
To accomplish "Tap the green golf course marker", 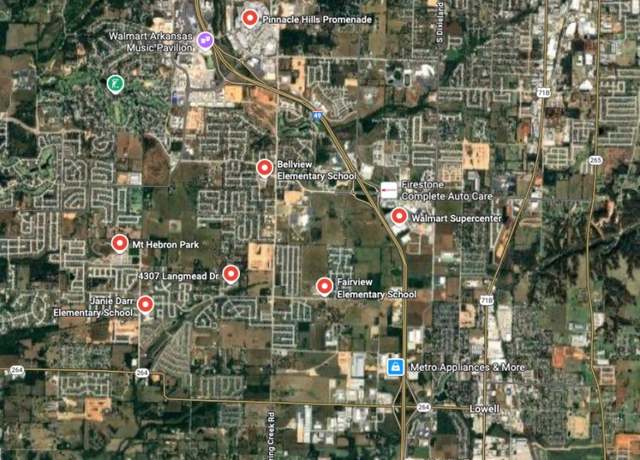I will click(117, 83).
